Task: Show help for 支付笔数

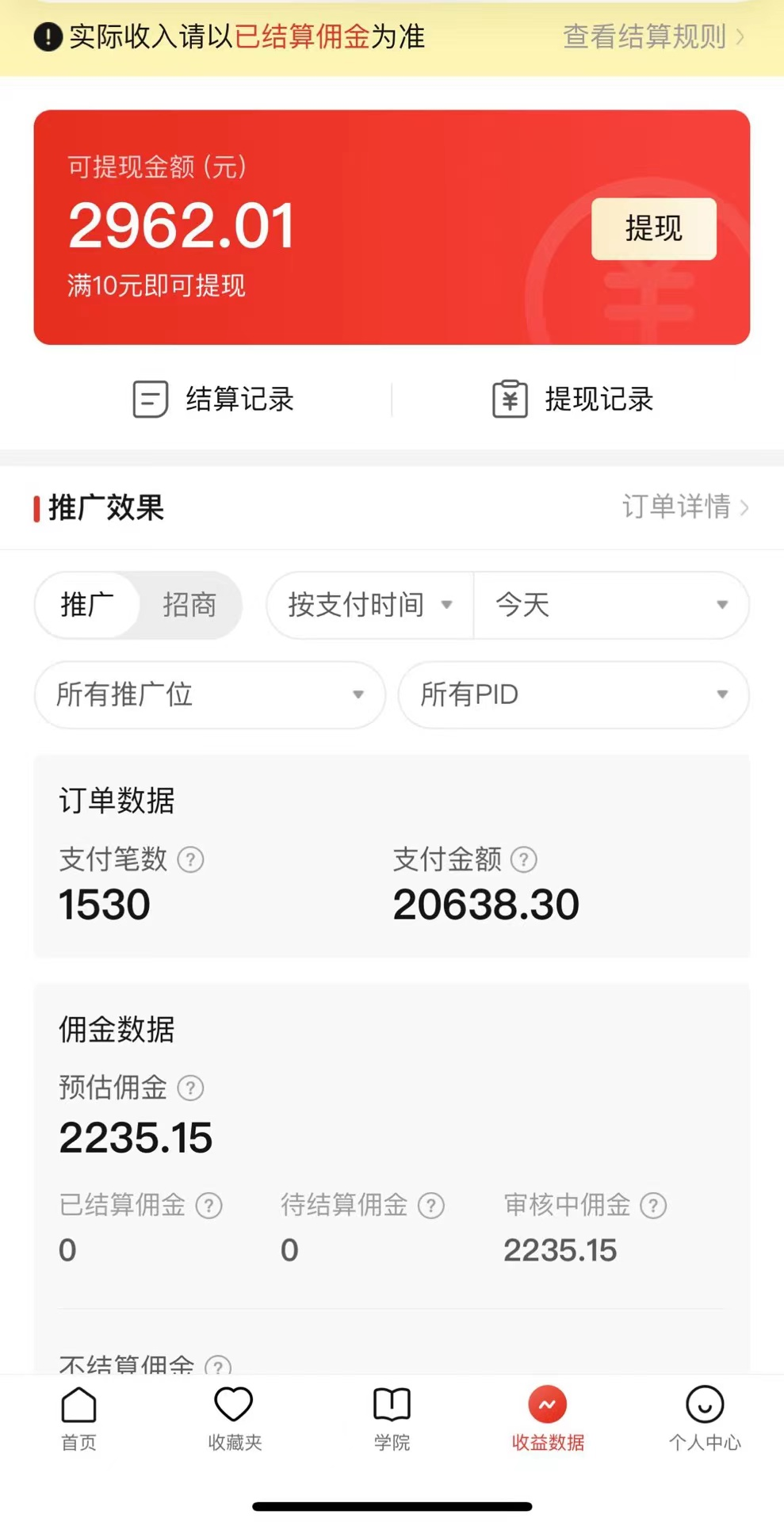Action: [x=190, y=859]
